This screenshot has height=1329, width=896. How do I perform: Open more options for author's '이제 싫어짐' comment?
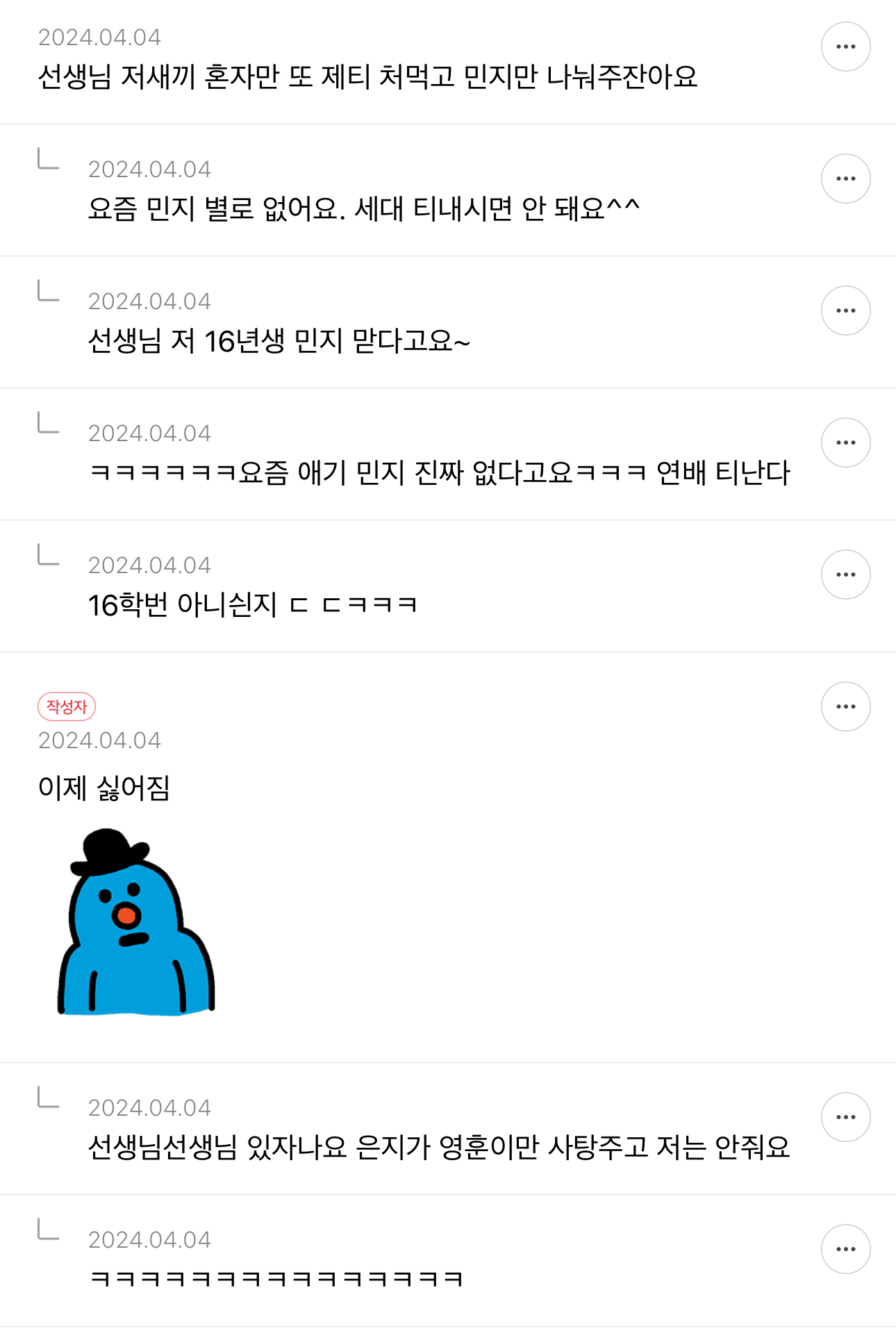click(845, 707)
